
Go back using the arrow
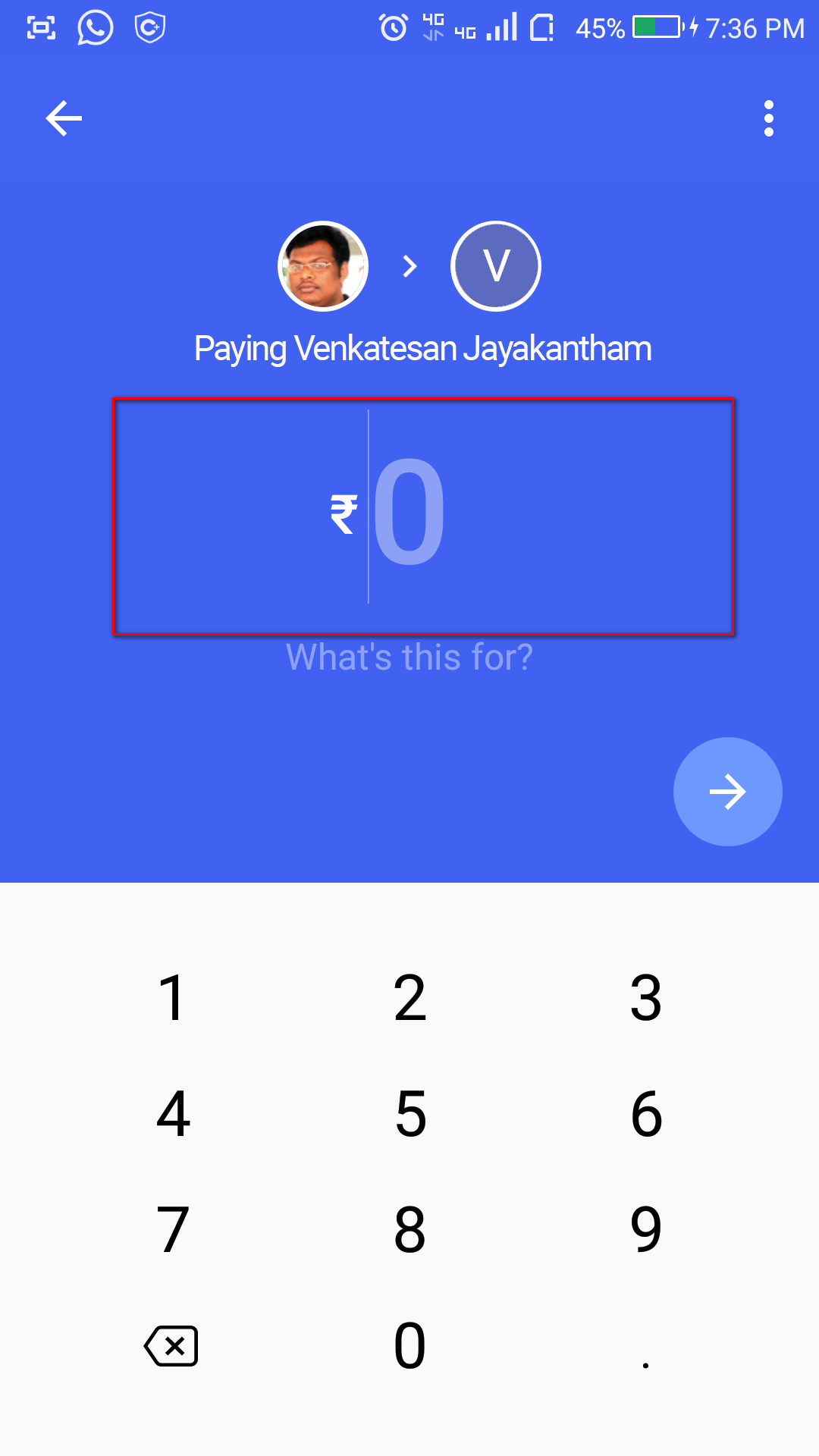tap(64, 118)
